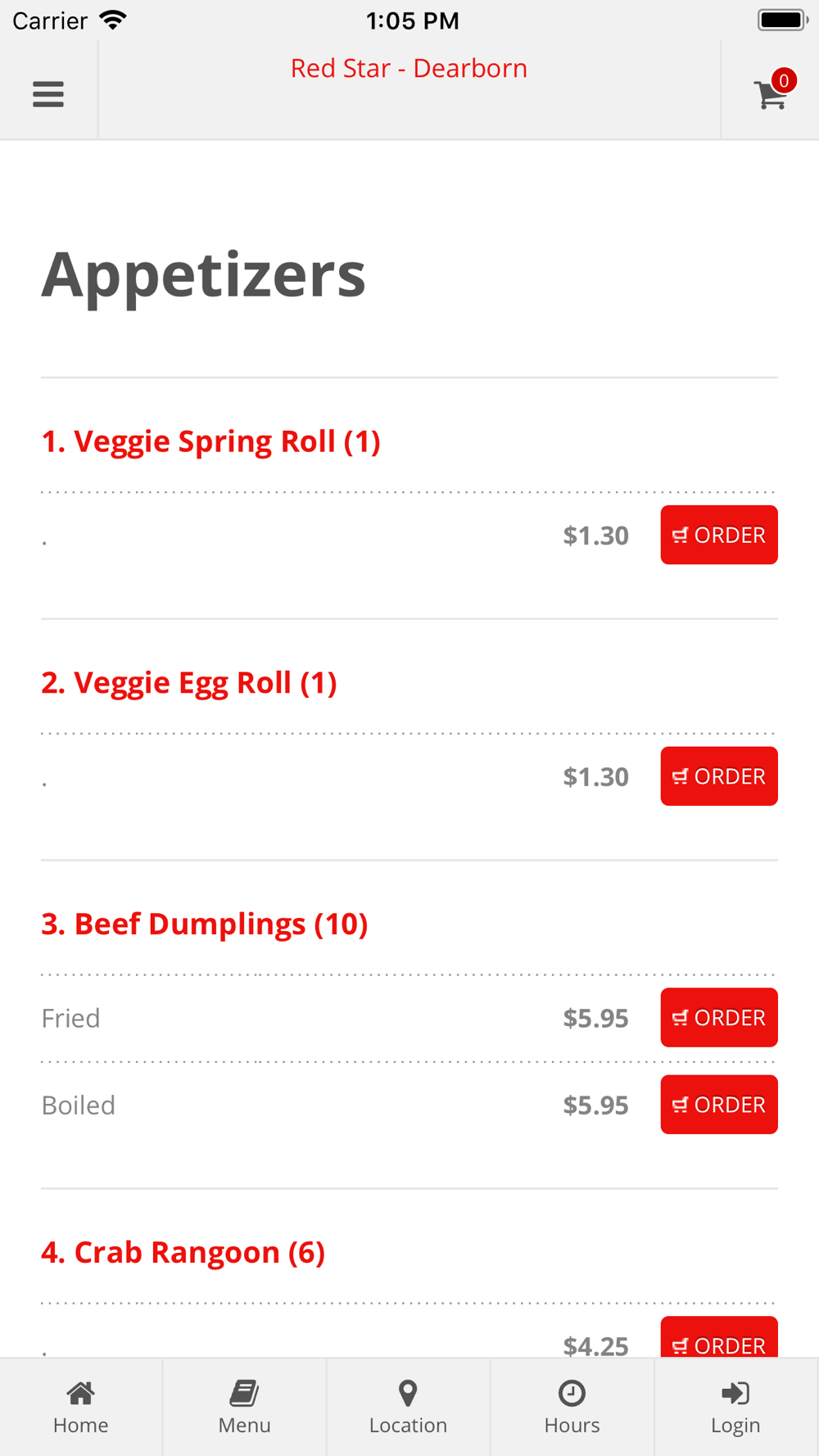Open the Login tab
819x1456 pixels.
click(736, 1408)
